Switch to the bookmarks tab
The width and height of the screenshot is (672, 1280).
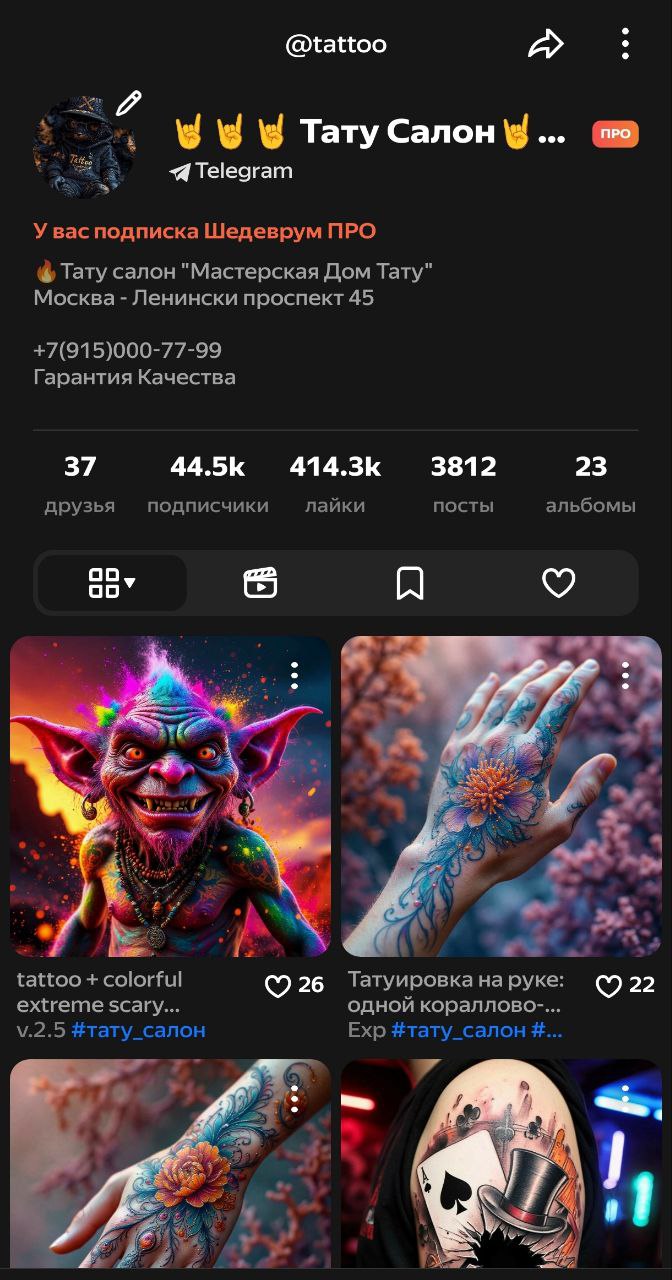pyautogui.click(x=410, y=583)
